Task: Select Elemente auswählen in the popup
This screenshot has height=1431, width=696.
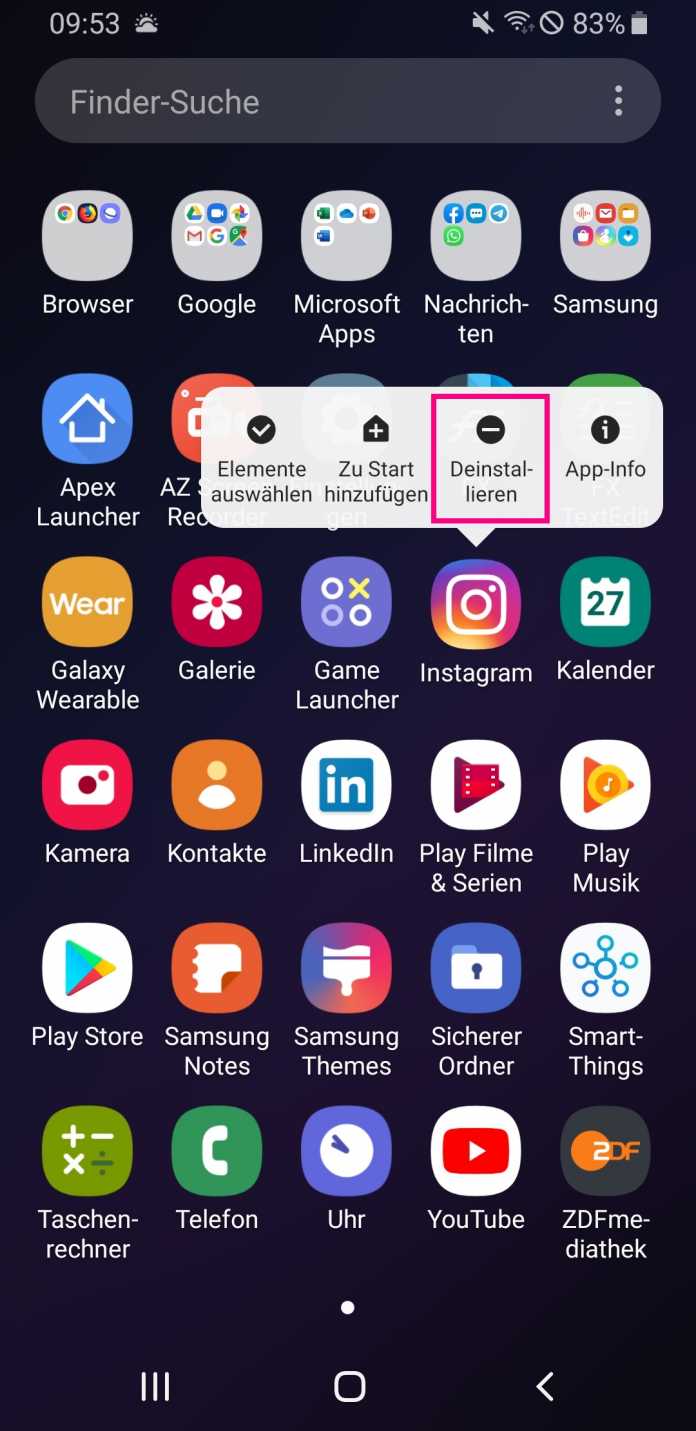Action: 261,458
